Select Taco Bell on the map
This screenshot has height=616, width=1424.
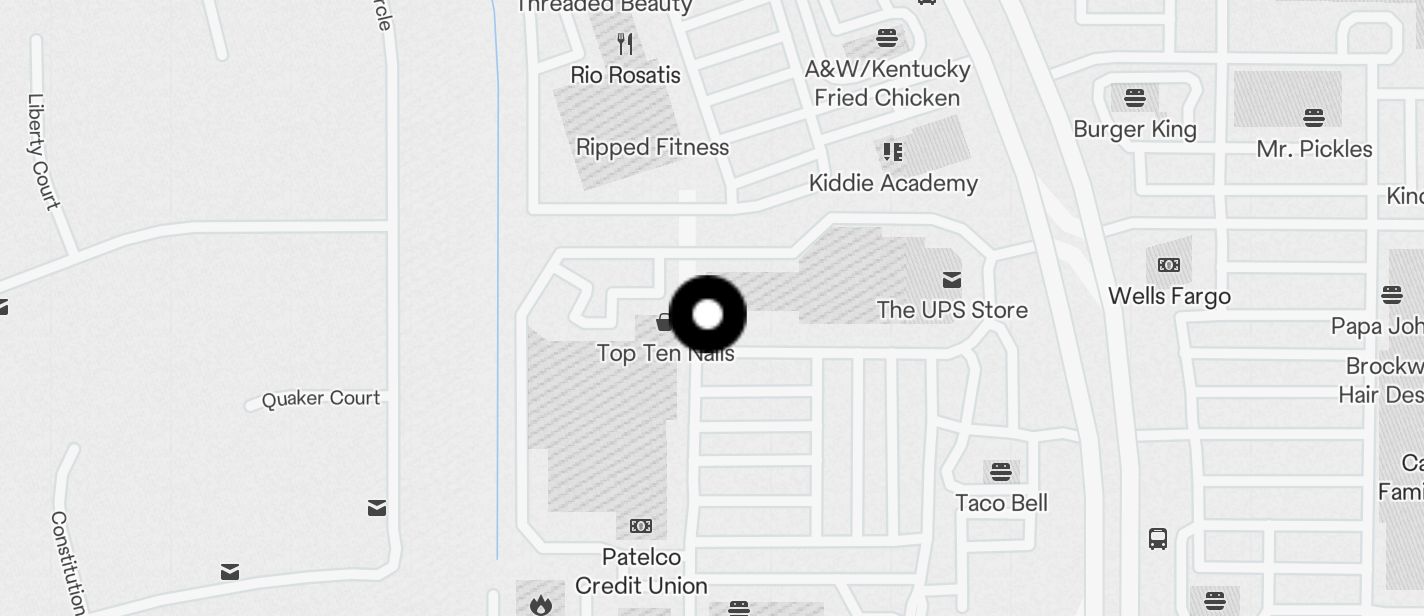[1001, 473]
